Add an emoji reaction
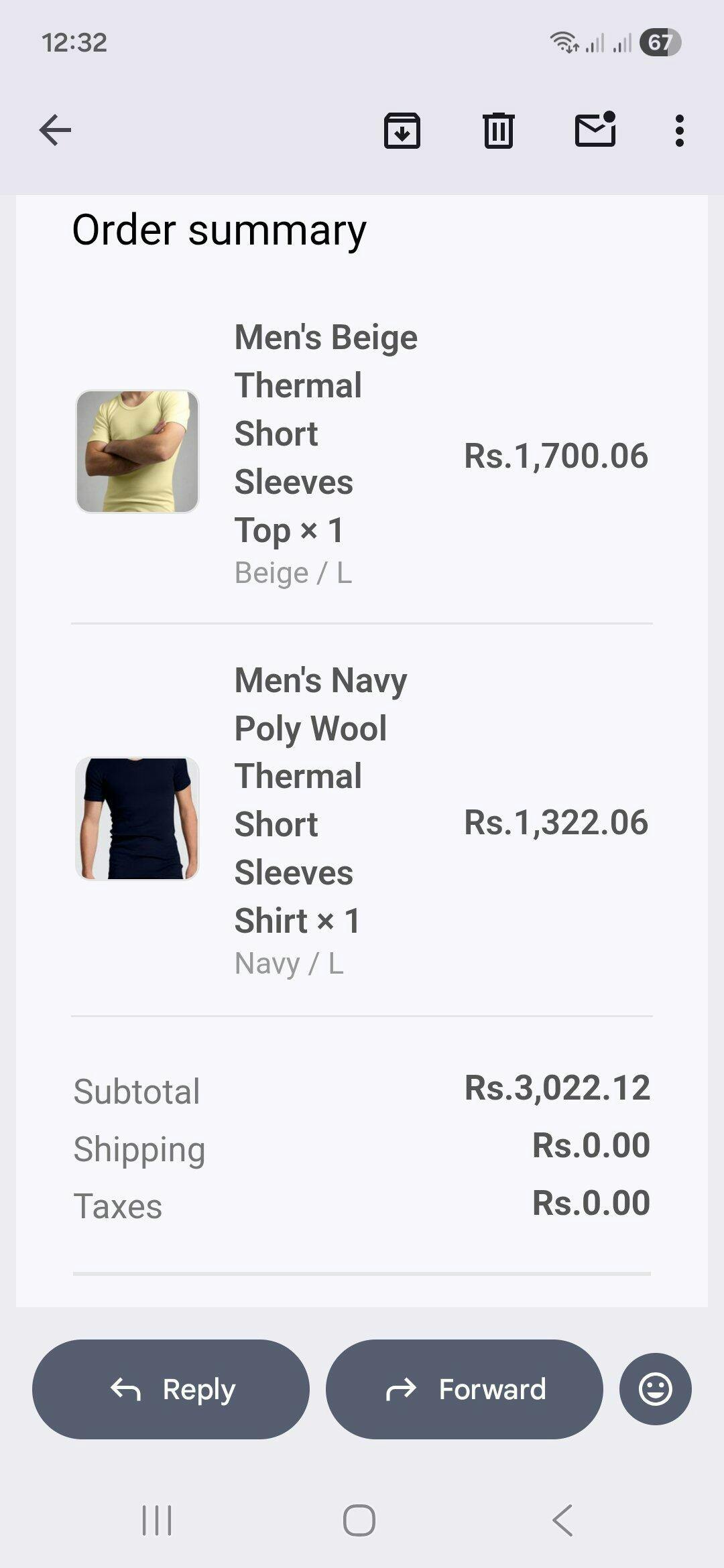 (x=655, y=1389)
